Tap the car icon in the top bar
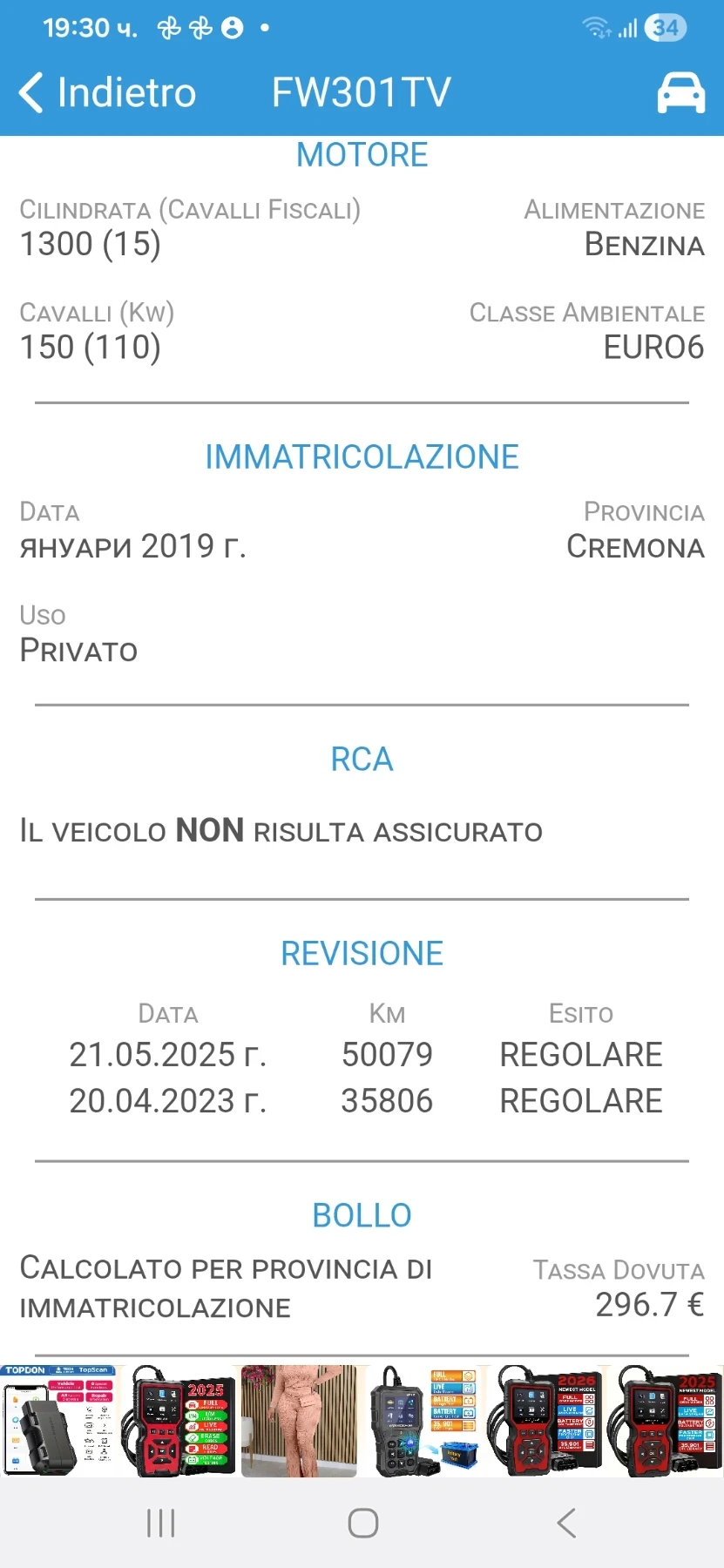Screen dimensions: 724x1568 (680, 91)
